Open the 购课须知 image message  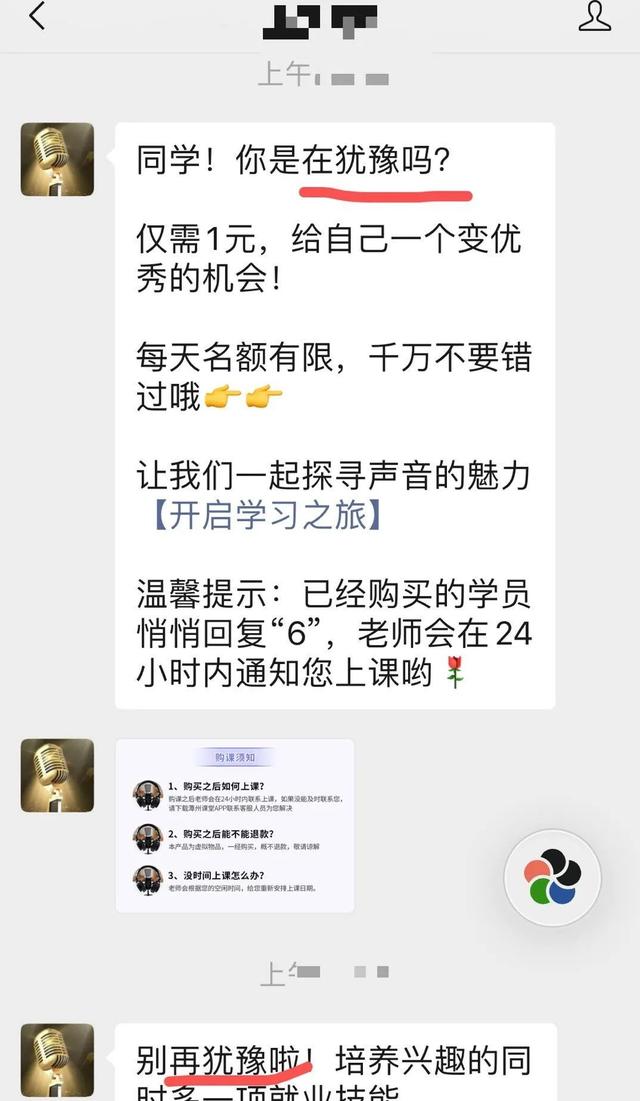tap(235, 825)
